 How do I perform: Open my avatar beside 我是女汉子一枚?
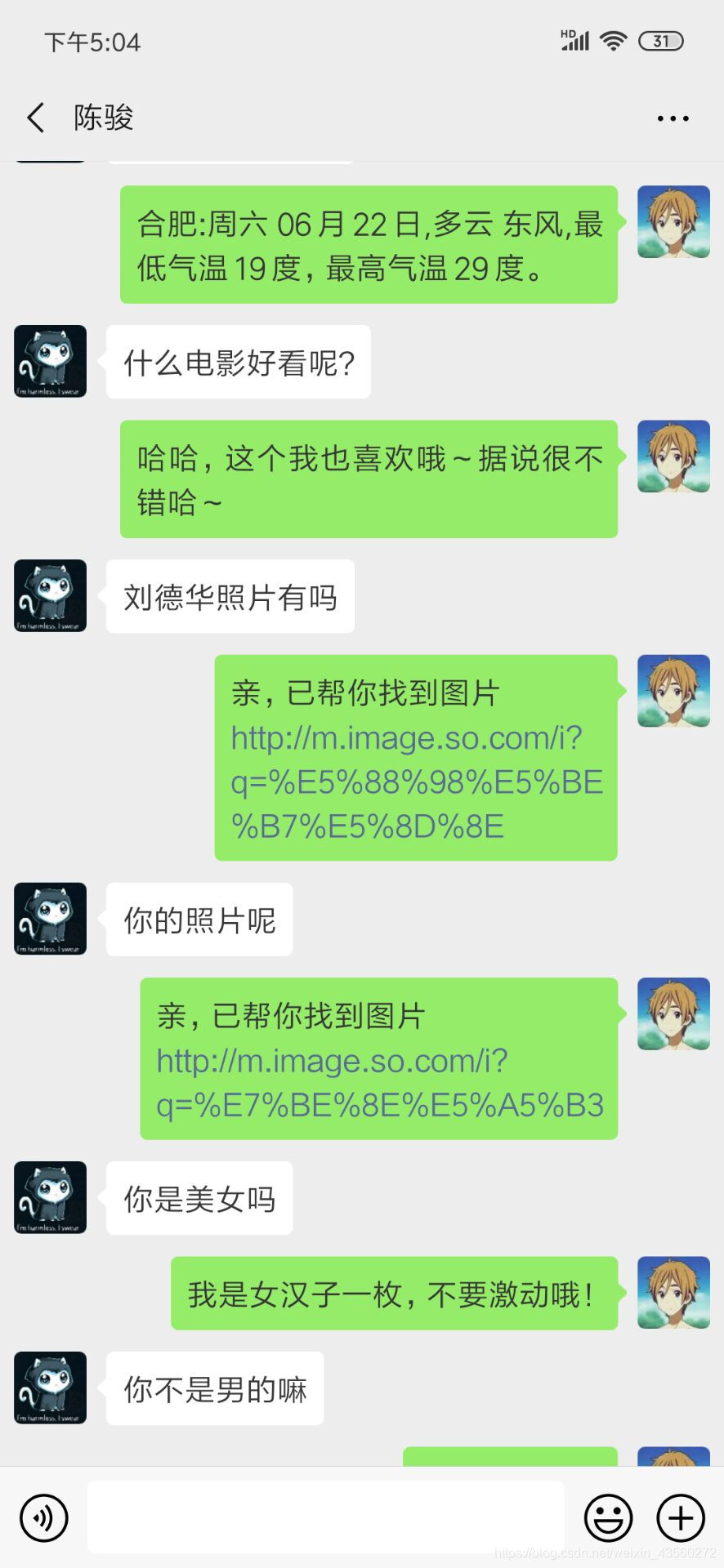coord(673,1293)
